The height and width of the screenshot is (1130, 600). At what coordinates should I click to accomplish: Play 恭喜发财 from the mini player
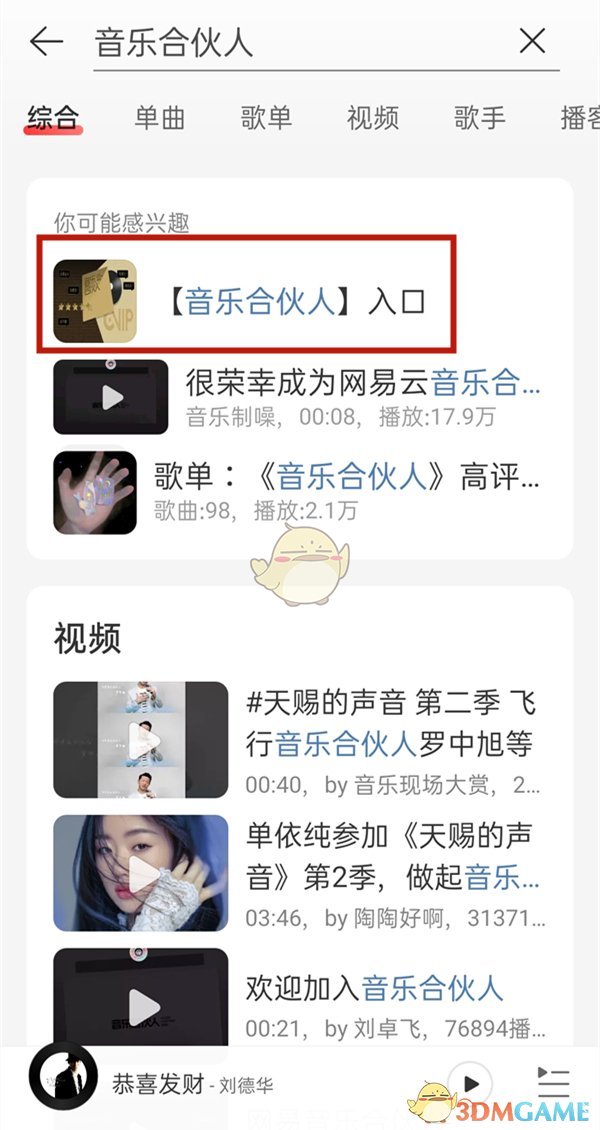click(471, 1083)
